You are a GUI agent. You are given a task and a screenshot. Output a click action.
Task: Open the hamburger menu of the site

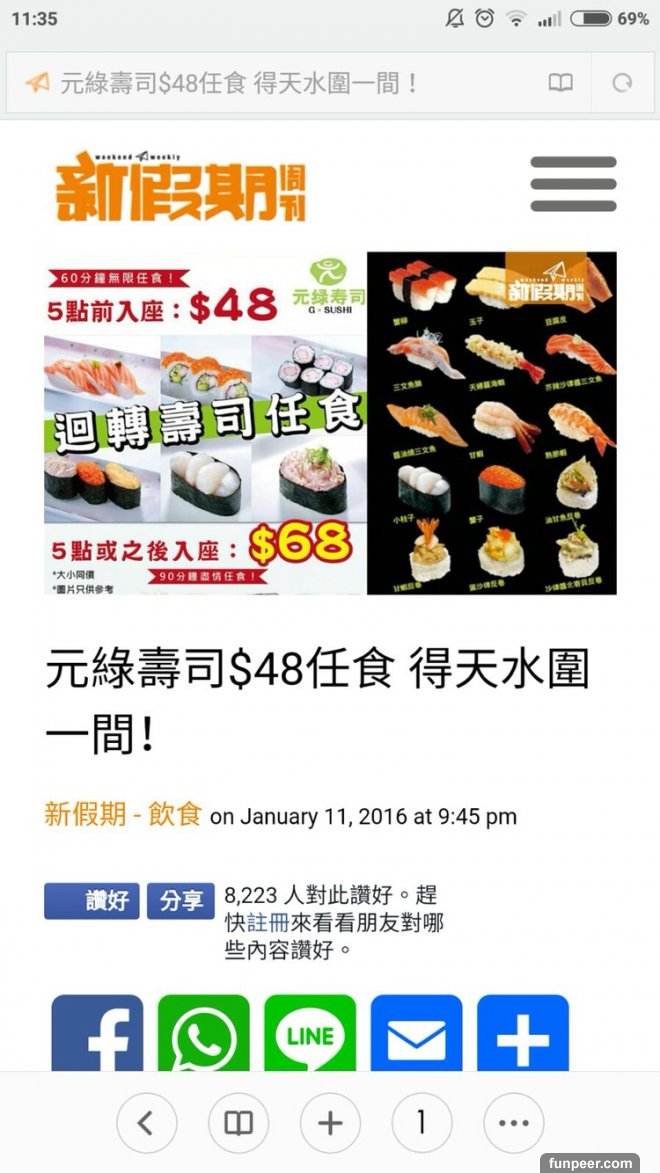[573, 183]
